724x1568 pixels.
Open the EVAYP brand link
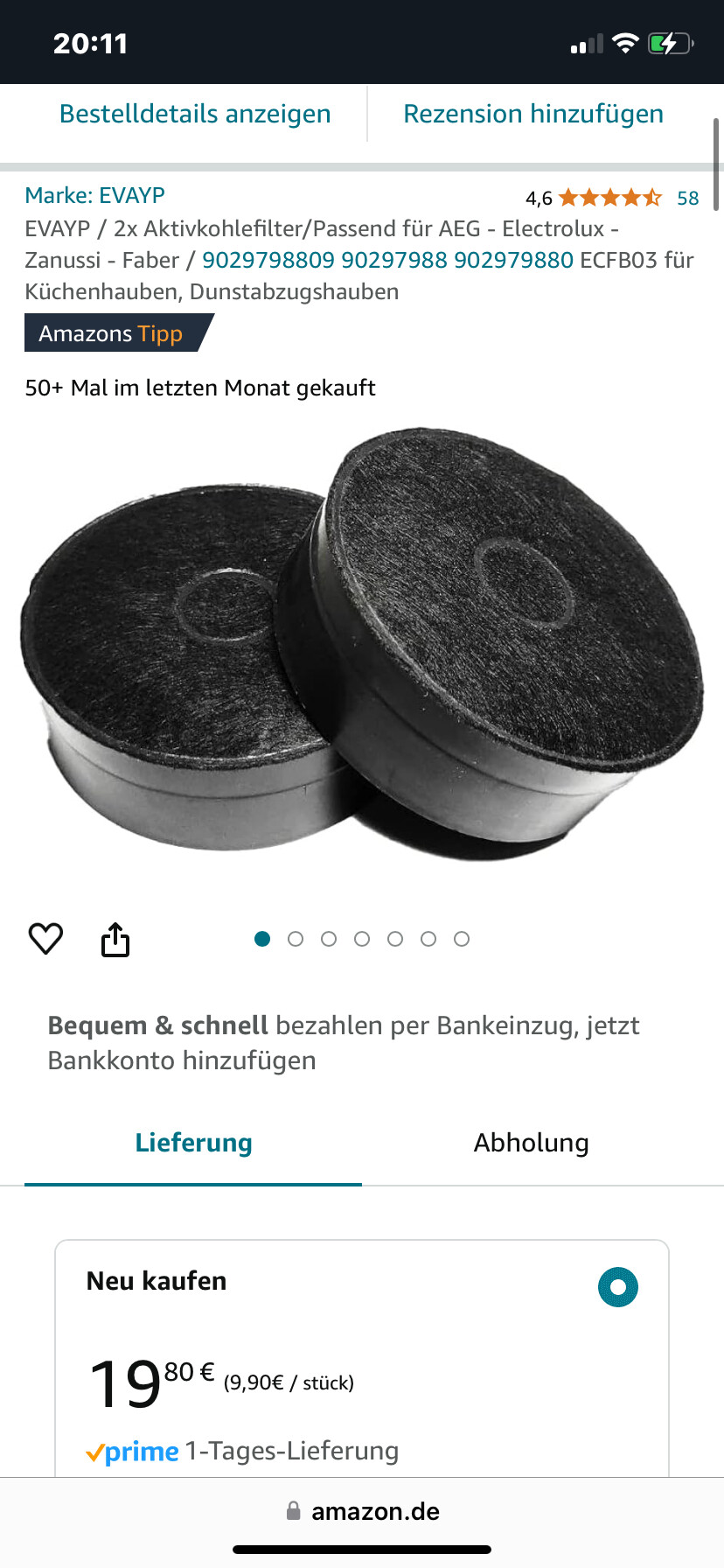[94, 195]
